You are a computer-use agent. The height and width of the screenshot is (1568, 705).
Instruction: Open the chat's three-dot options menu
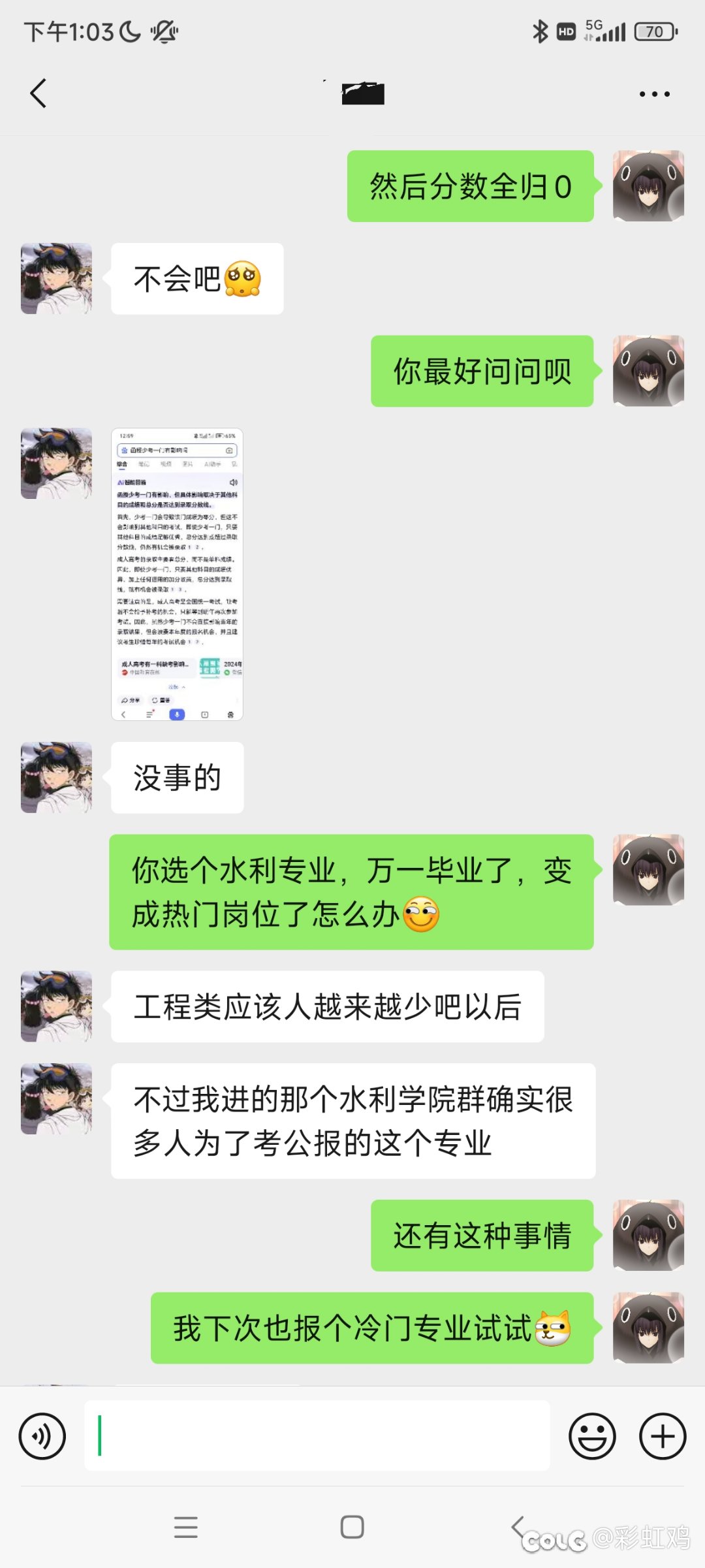click(654, 94)
